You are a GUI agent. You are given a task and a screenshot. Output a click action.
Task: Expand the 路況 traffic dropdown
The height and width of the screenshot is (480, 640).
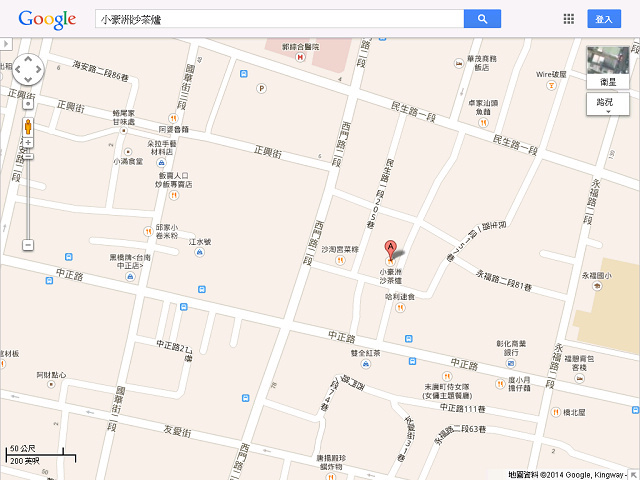click(607, 105)
